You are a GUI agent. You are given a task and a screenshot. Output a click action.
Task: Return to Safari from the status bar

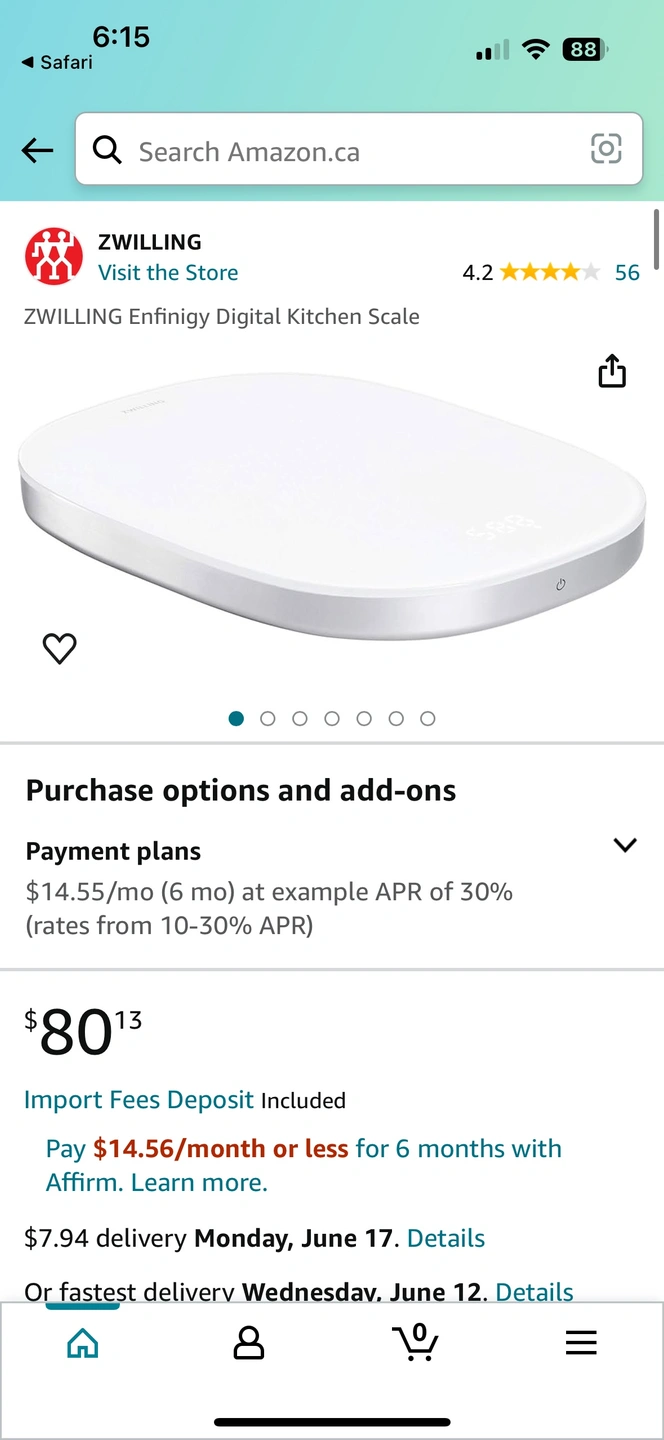(57, 62)
